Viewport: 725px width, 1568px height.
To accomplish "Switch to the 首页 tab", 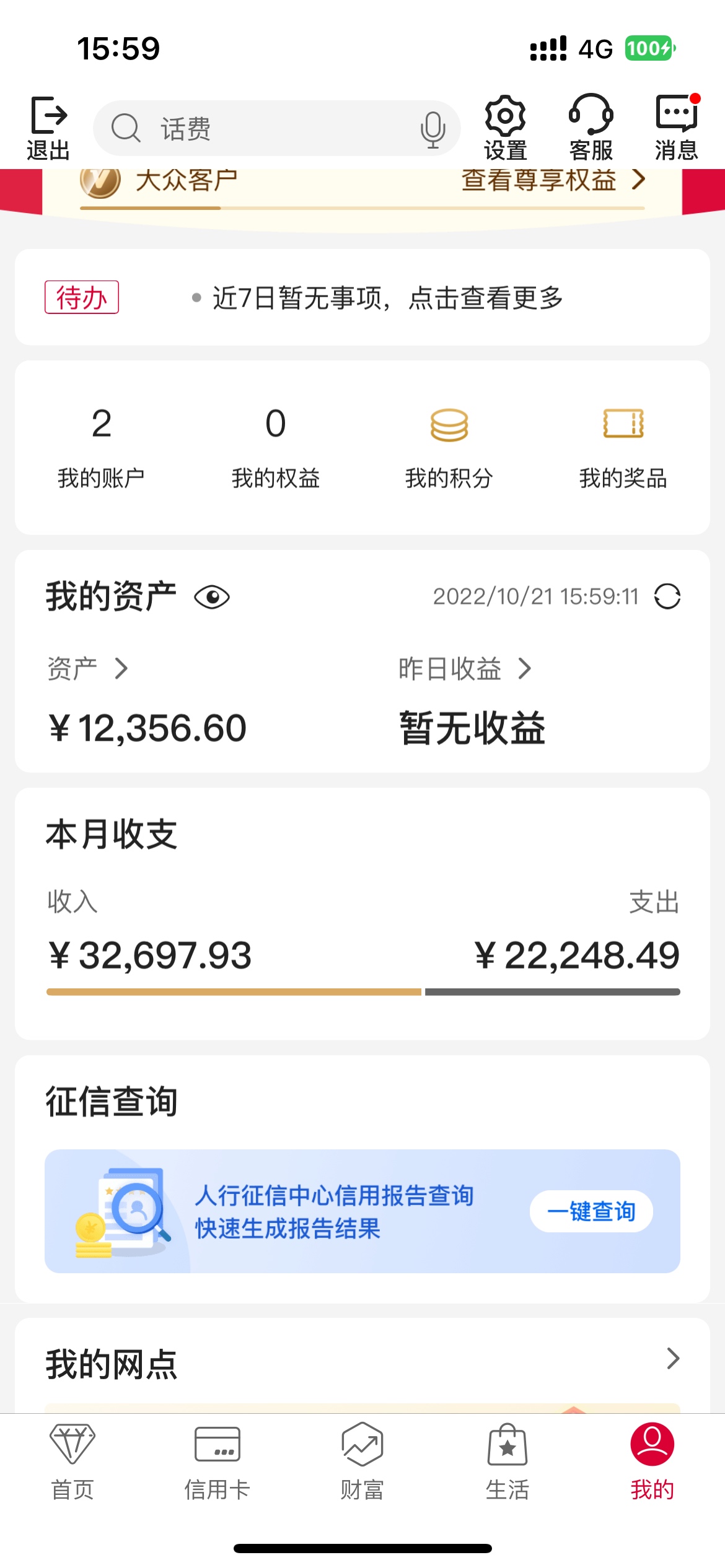I will [x=72, y=1461].
